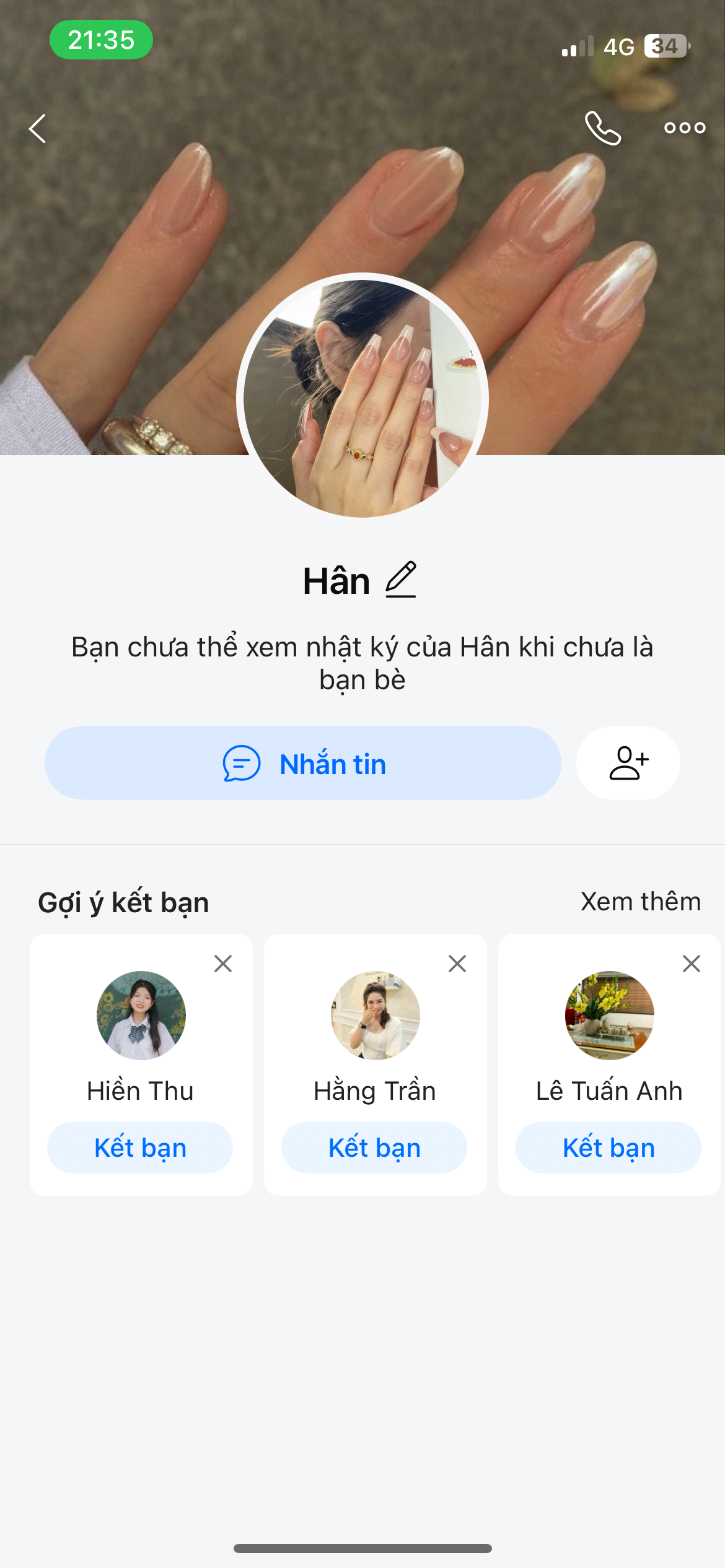The height and width of the screenshot is (1568, 725).
Task: Open Hân's profile picture
Action: coord(362,396)
